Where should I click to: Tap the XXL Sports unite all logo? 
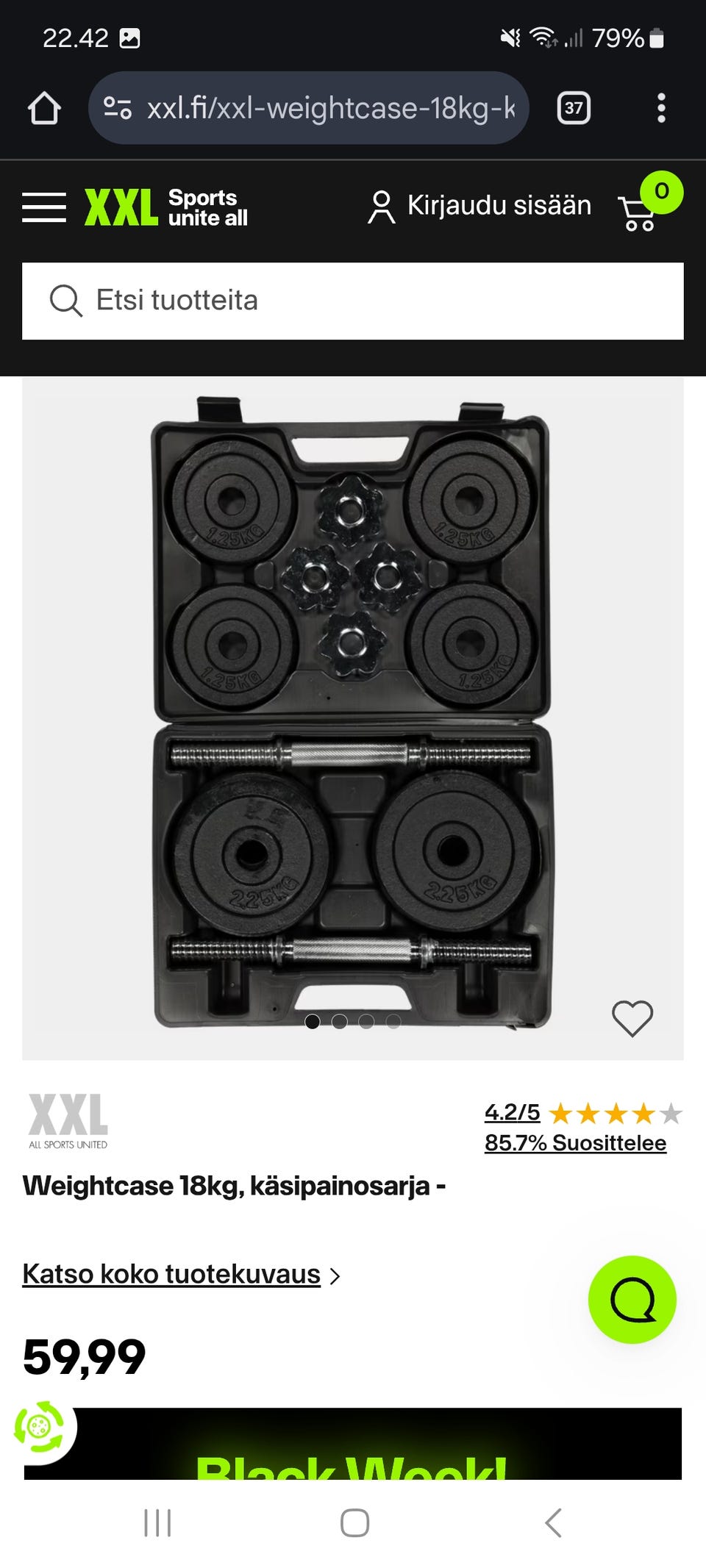click(166, 207)
